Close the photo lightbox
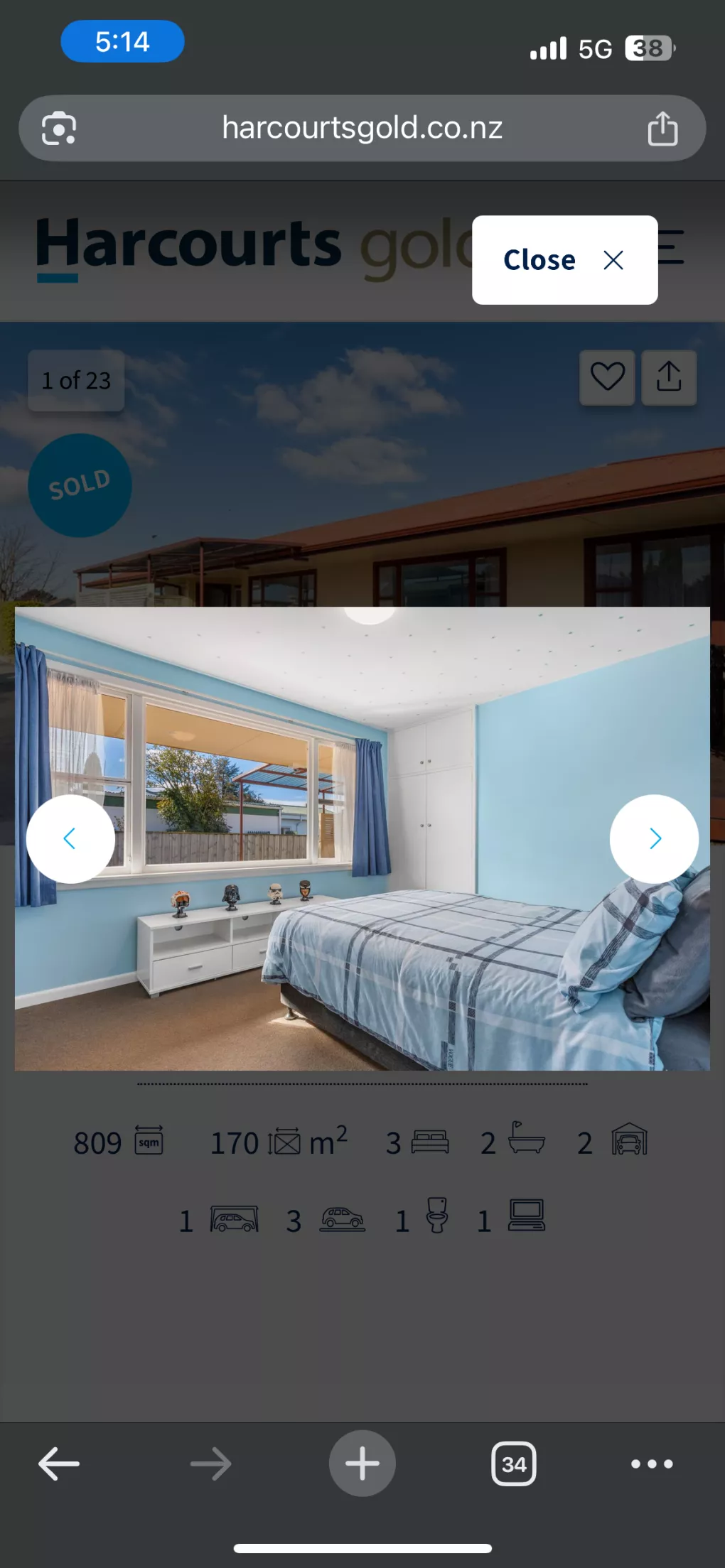Viewport: 725px width, 1568px height. pyautogui.click(x=564, y=260)
